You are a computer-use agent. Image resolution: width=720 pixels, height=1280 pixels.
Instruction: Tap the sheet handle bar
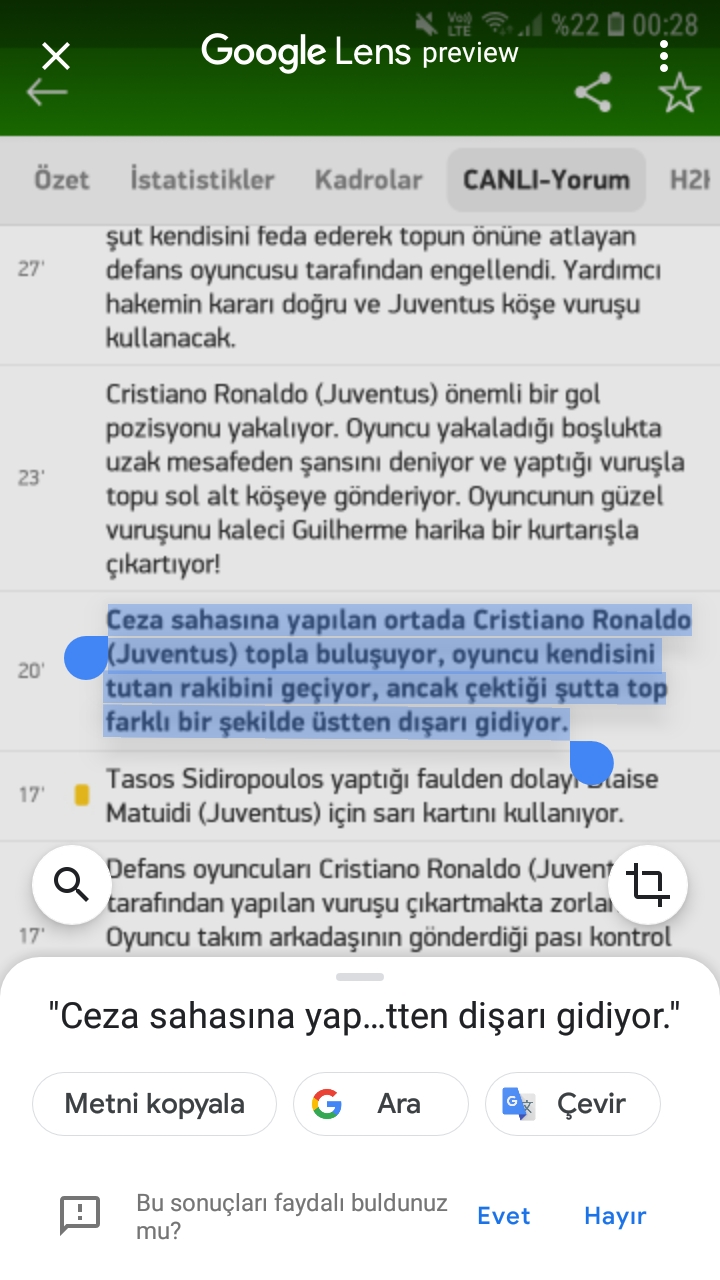(360, 977)
